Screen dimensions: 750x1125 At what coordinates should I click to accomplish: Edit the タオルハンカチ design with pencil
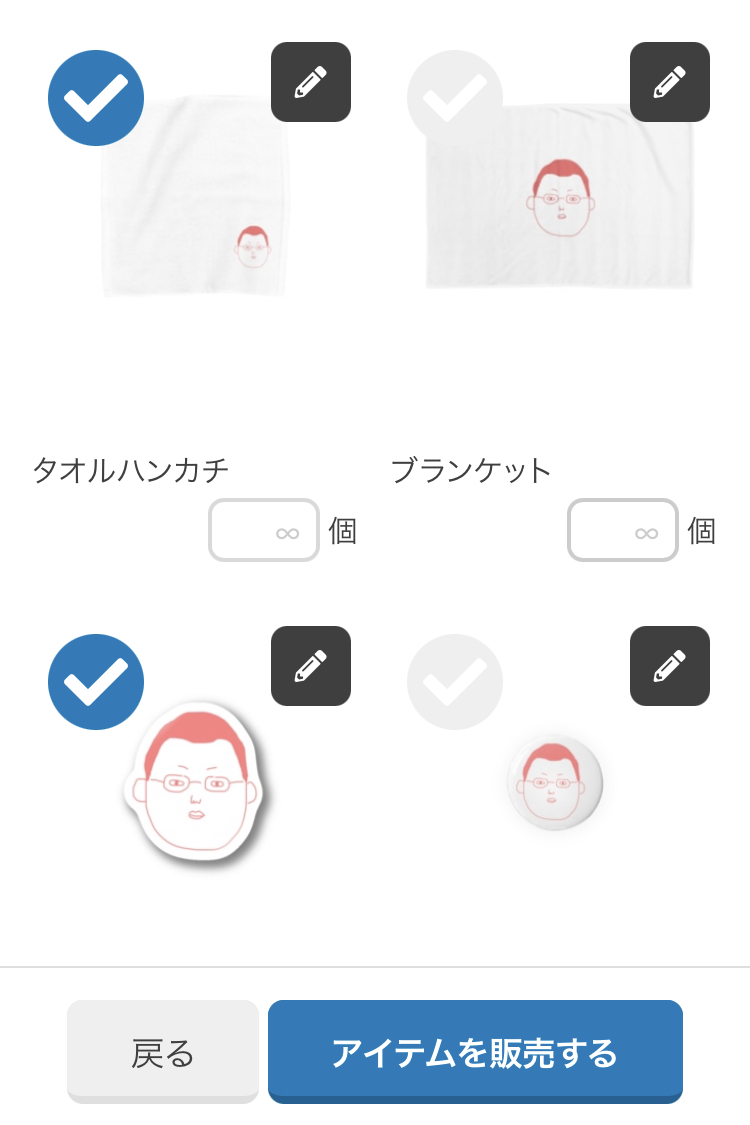(311, 82)
